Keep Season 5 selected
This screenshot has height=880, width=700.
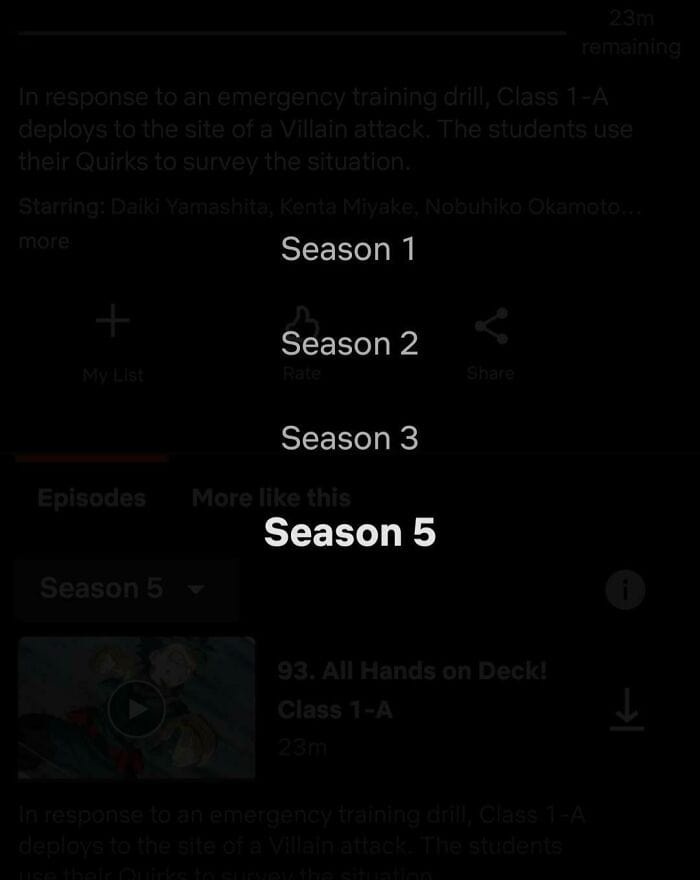click(x=350, y=533)
